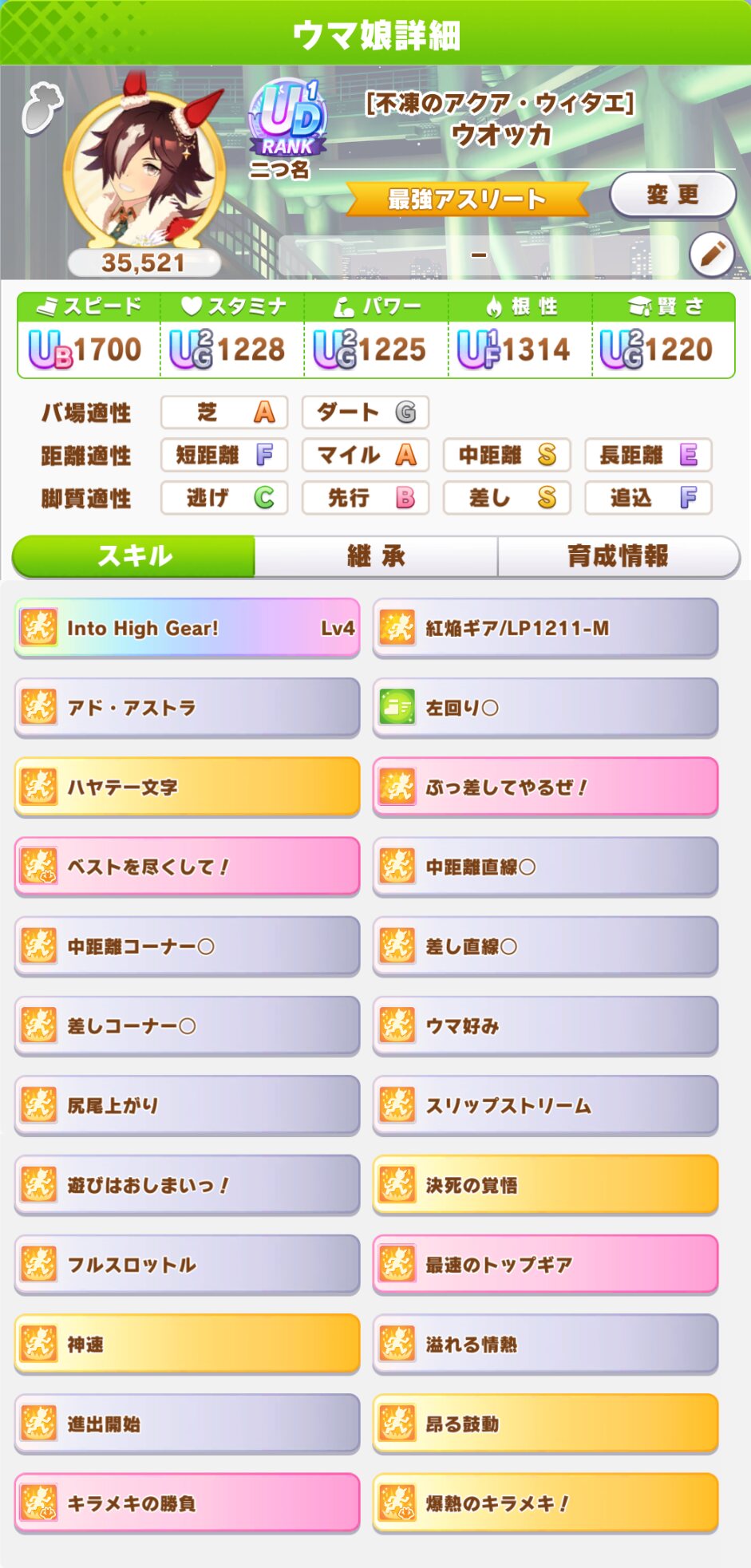Open the 決死の覚悟 skill details

pos(545,1185)
